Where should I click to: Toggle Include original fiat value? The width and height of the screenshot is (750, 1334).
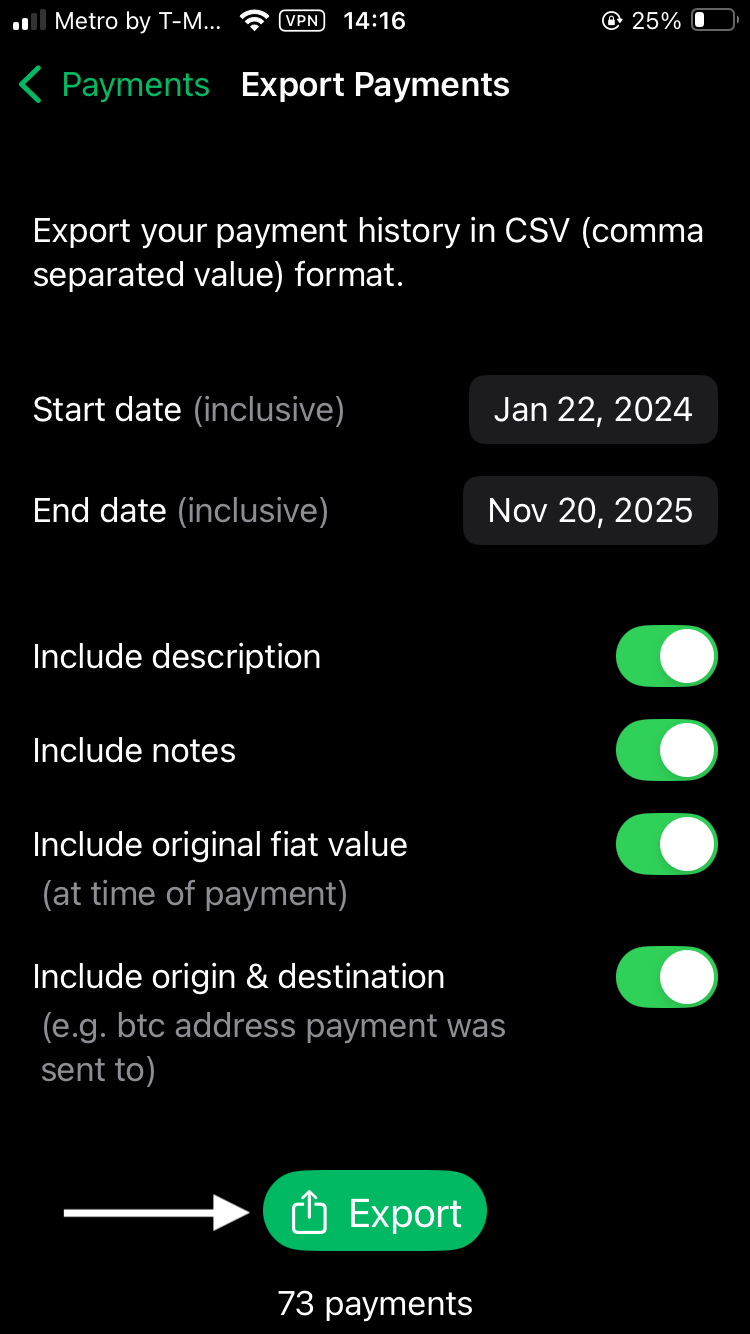666,845
